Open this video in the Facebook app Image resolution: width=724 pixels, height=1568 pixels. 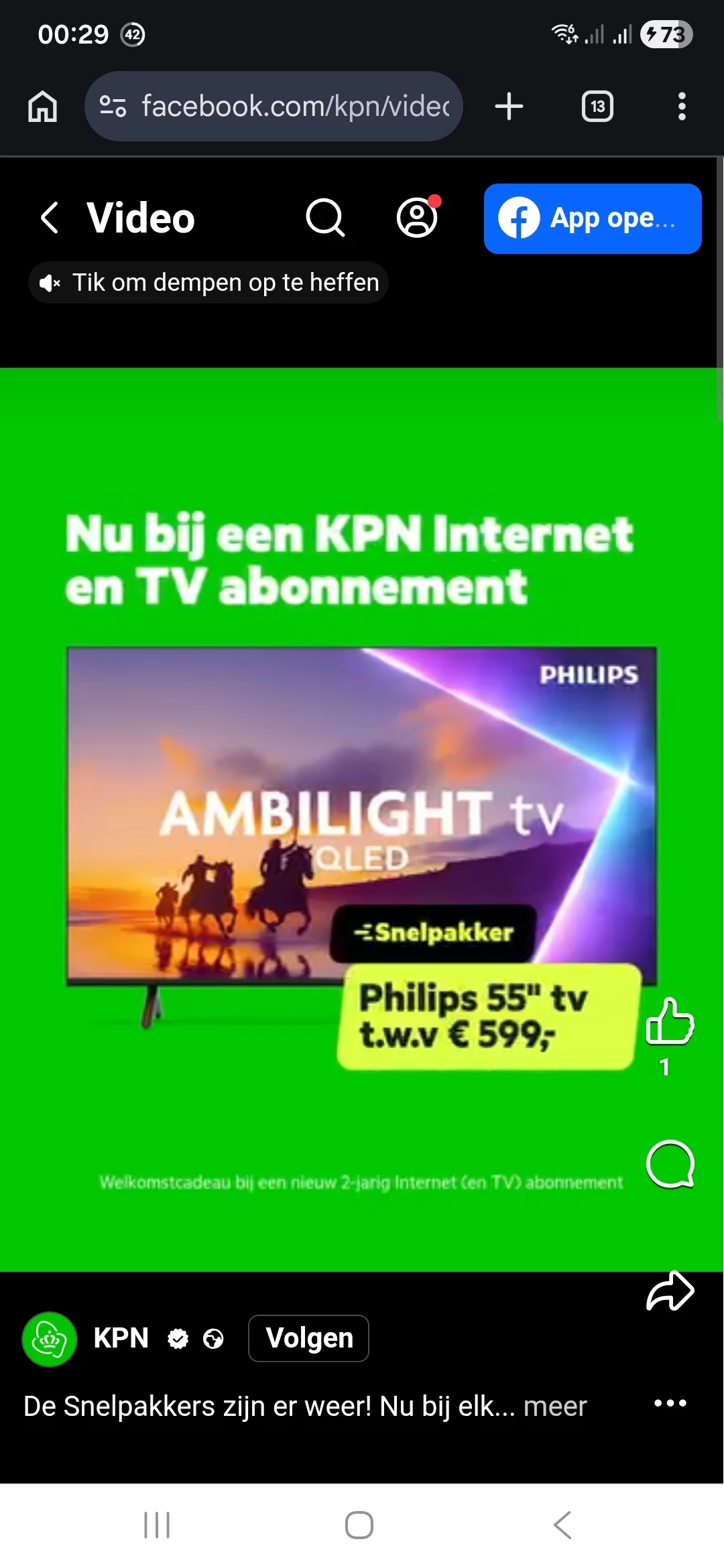pos(593,218)
